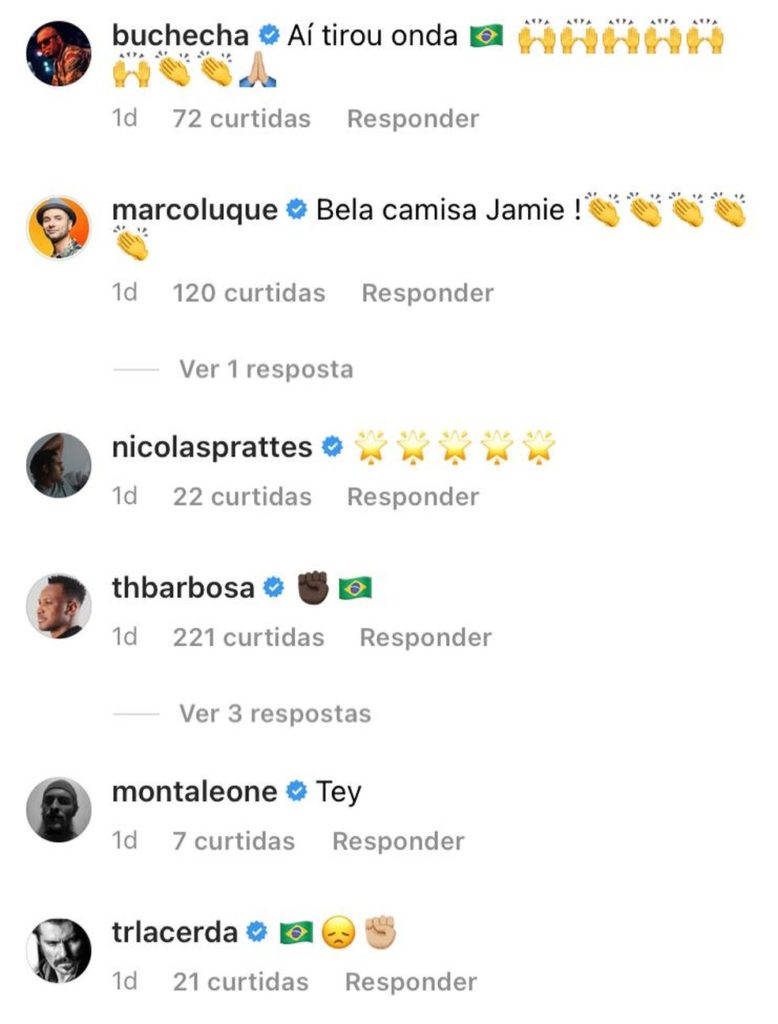
Task: View nicolasprattes's profile via username
Action: coord(212,447)
